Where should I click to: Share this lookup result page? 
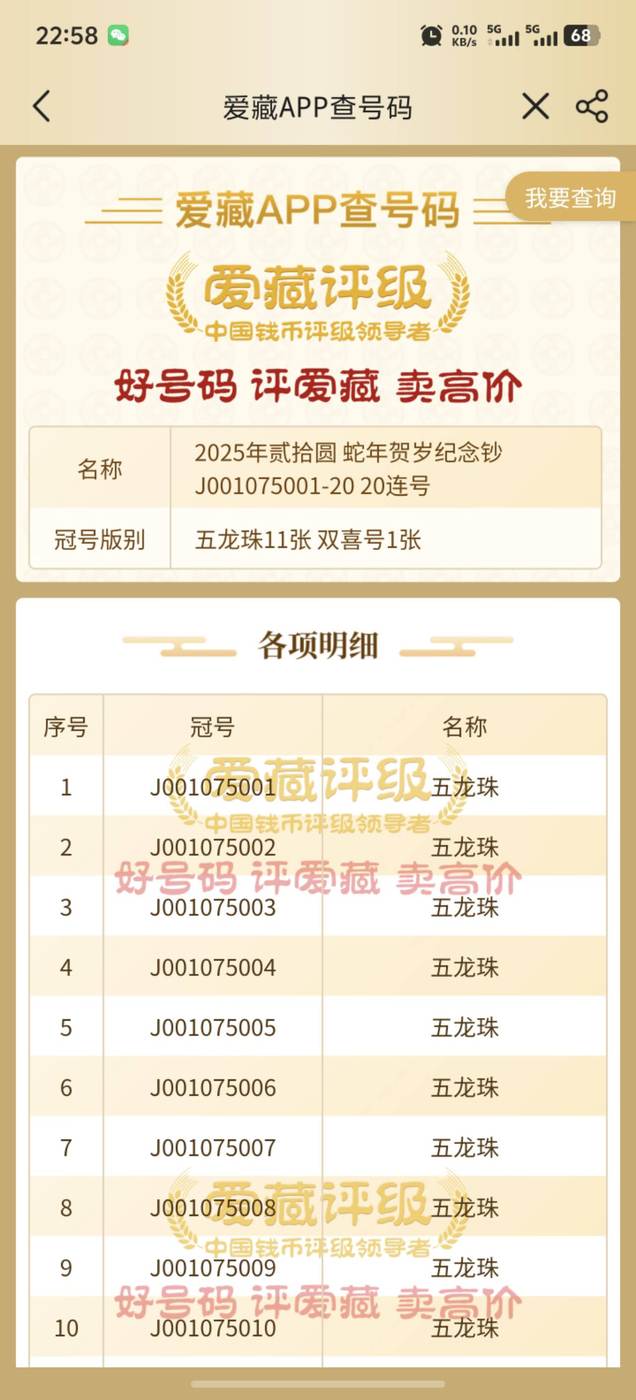pos(592,106)
